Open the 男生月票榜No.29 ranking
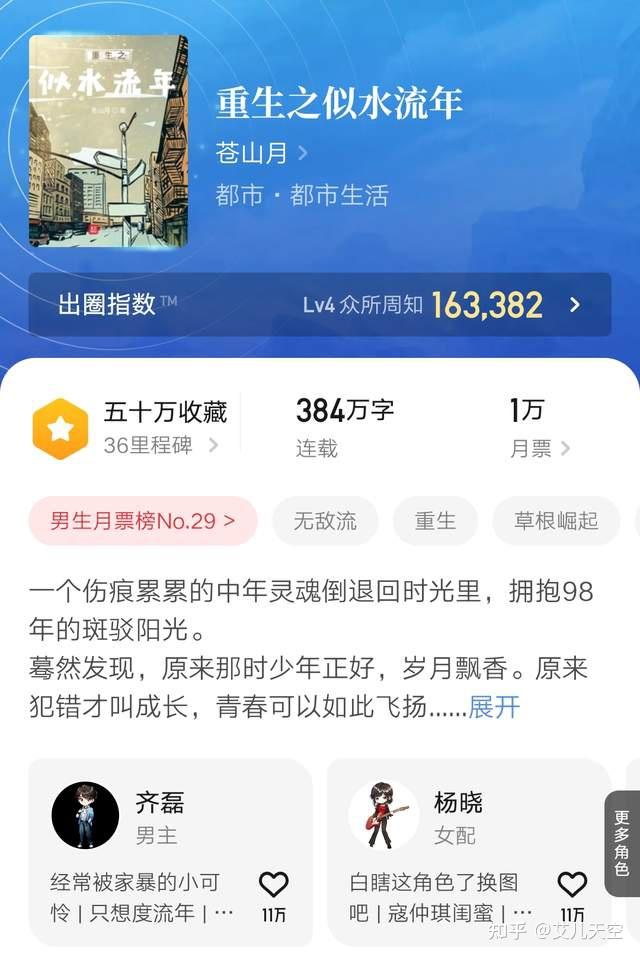Viewport: 640px width, 957px height. pos(143,521)
